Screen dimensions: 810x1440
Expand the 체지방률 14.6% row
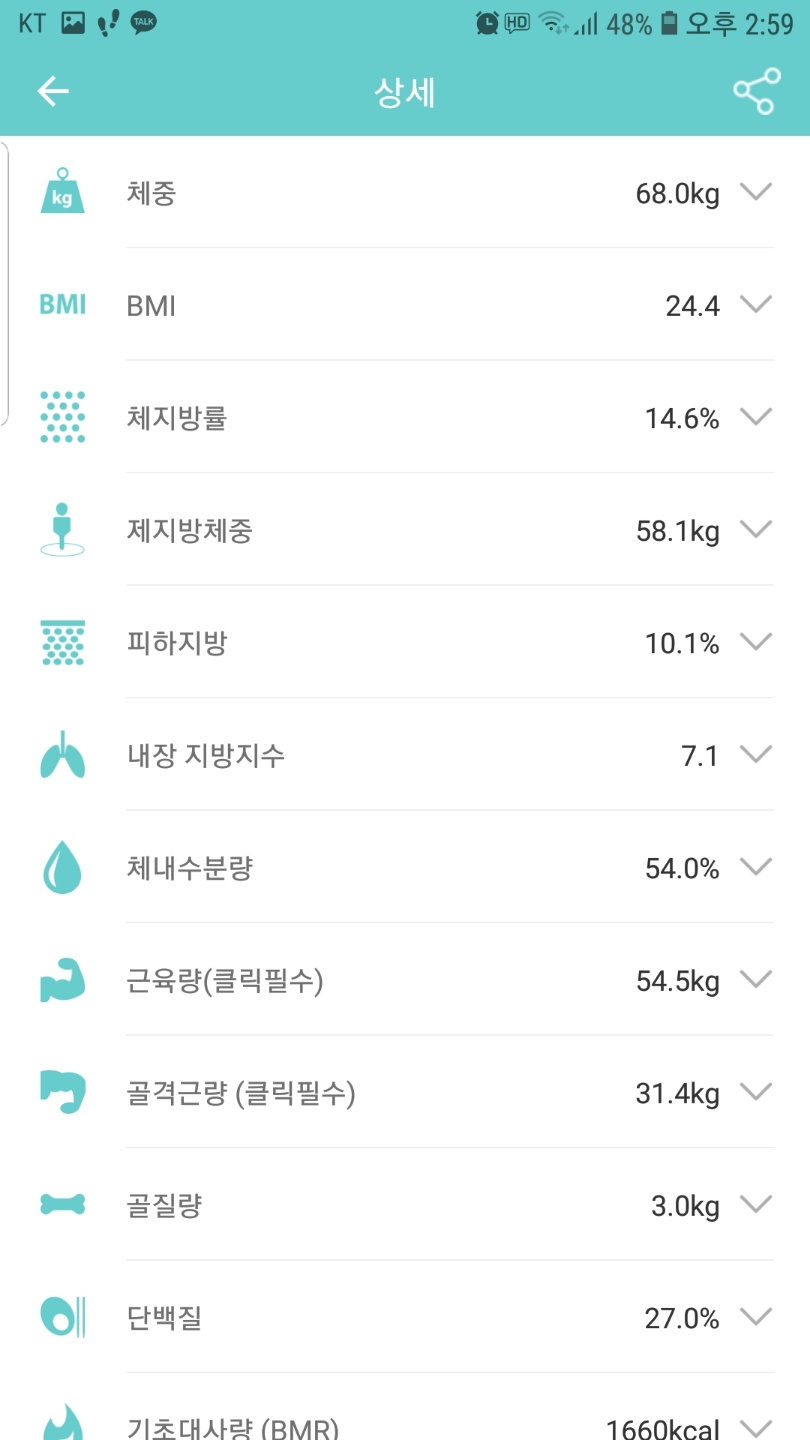(756, 417)
